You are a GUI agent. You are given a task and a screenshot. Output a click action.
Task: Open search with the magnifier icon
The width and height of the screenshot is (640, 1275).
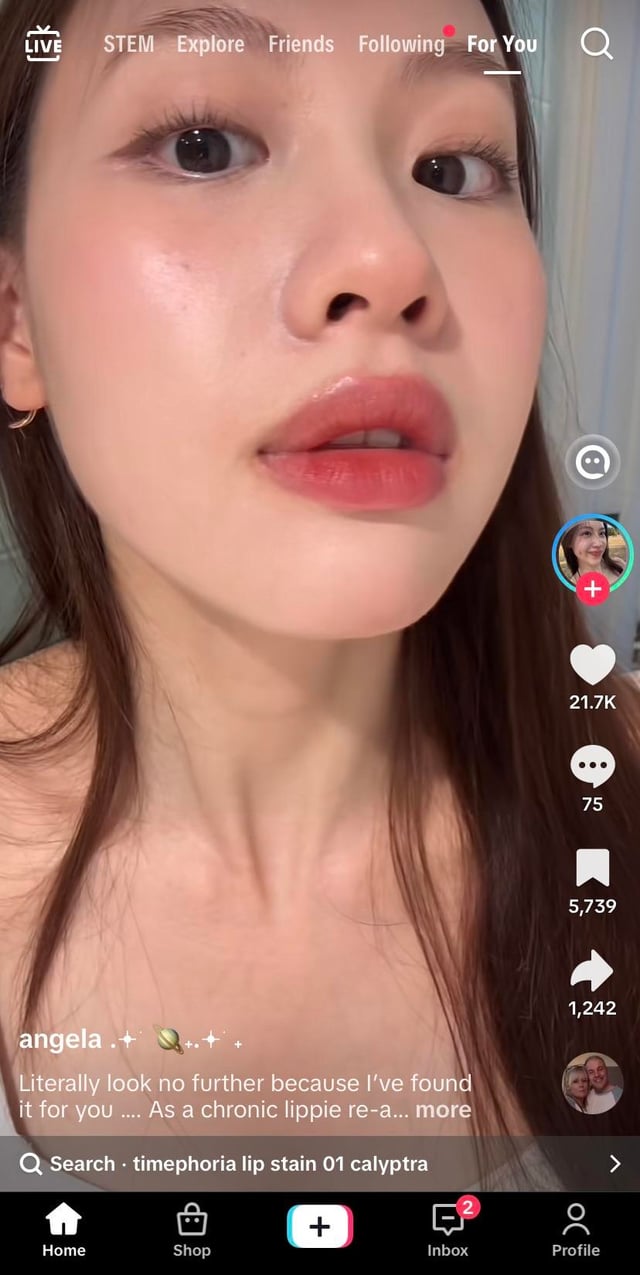(597, 44)
